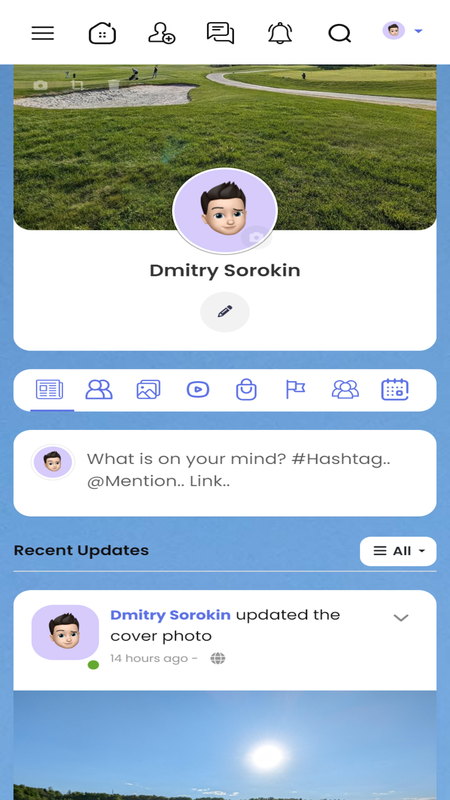Change profile picture via camera icon
The image size is (450, 800).
click(x=256, y=237)
